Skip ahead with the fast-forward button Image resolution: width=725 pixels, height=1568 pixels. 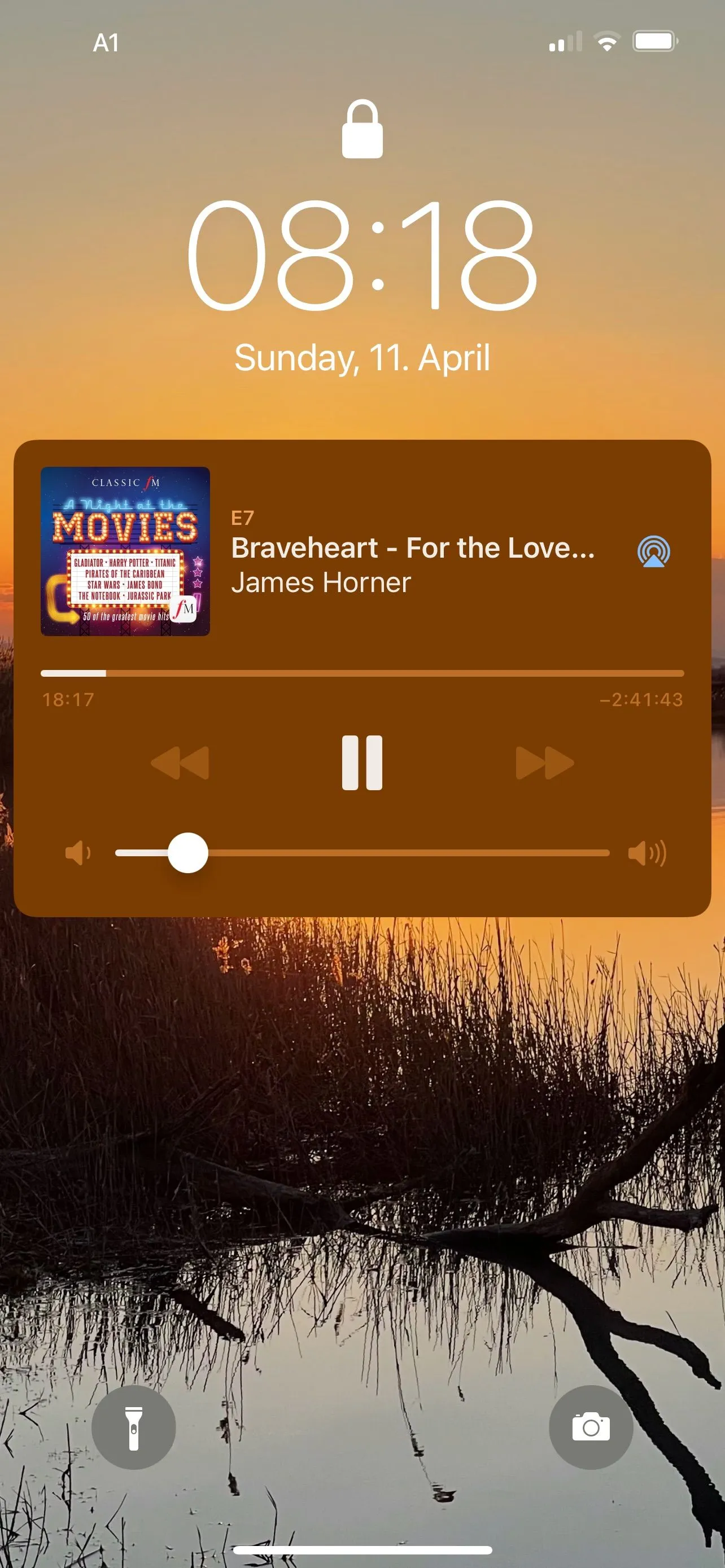tap(544, 763)
